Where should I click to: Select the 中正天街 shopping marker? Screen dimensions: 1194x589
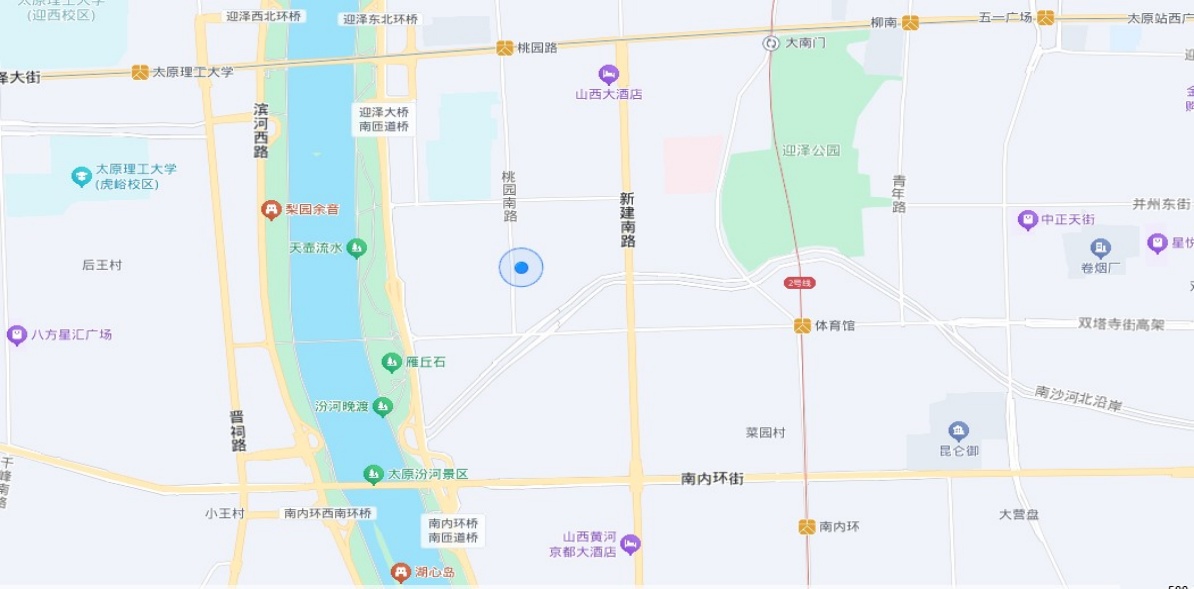(x=1027, y=219)
